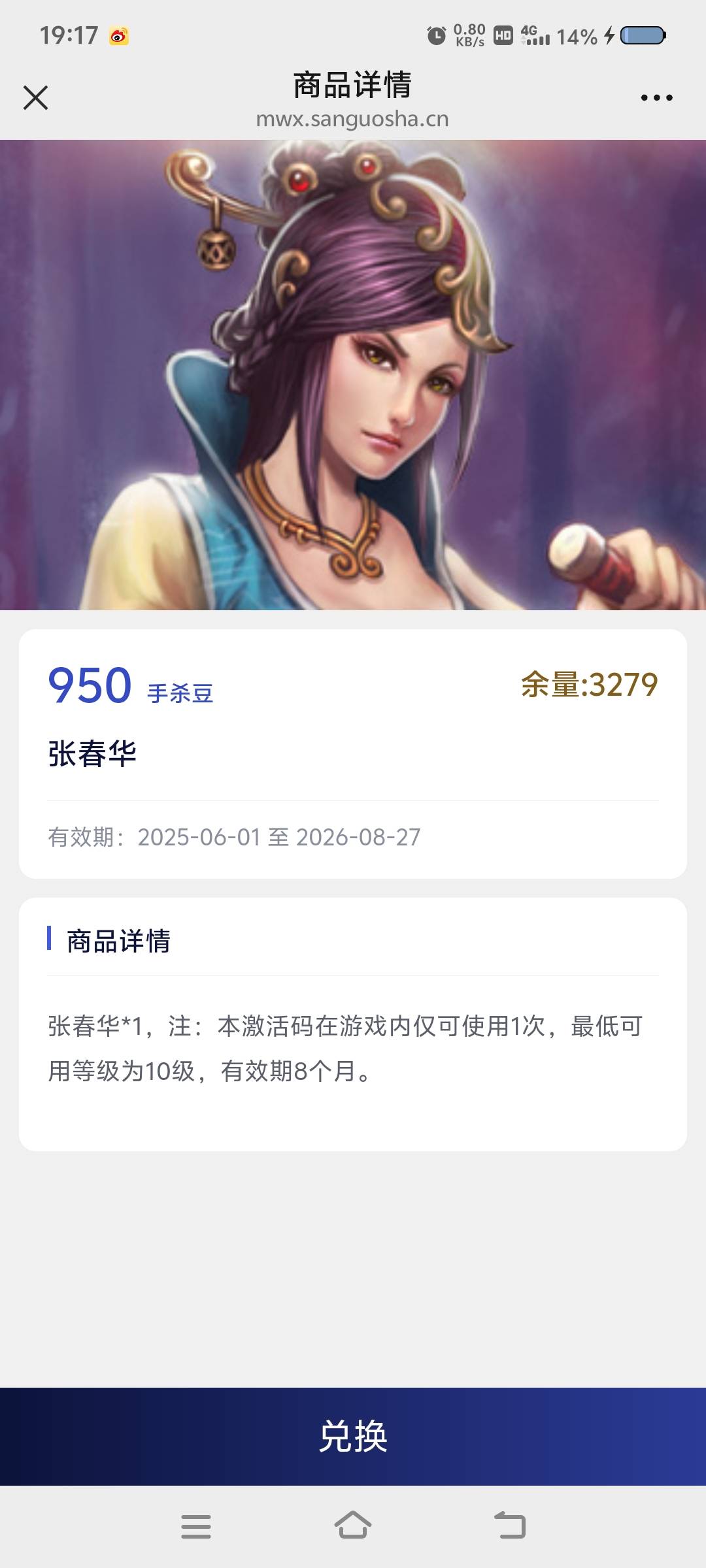
Task: Tap 兑换 to redeem 张春华
Action: coord(353,1436)
